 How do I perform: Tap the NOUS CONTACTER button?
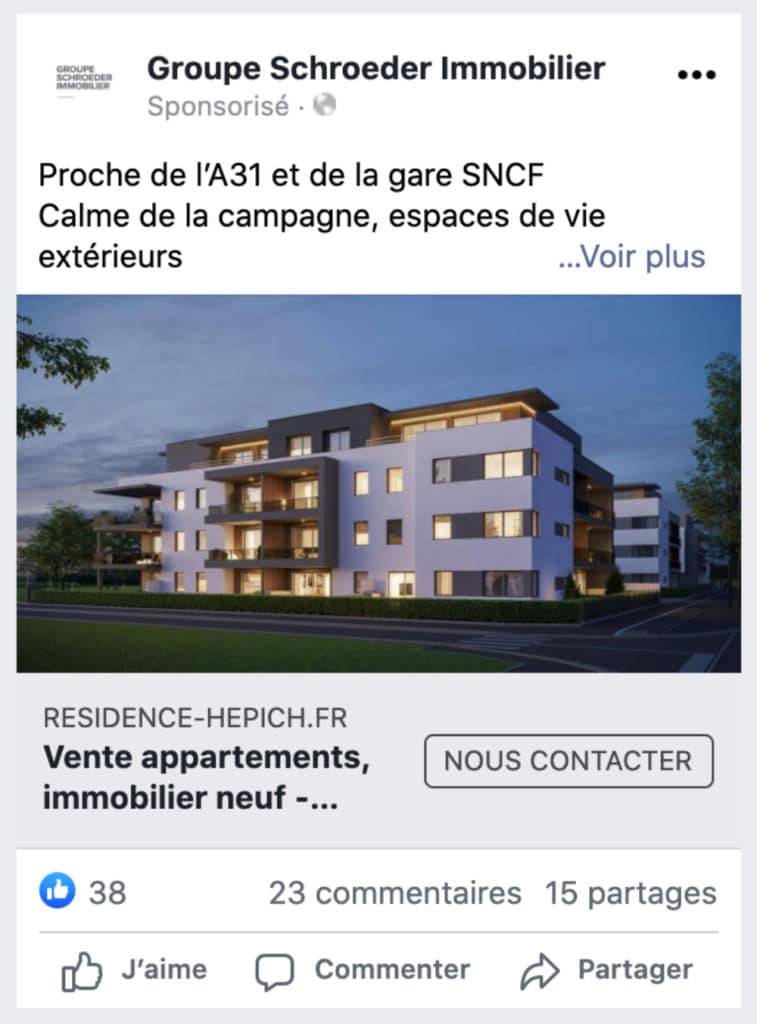[568, 761]
